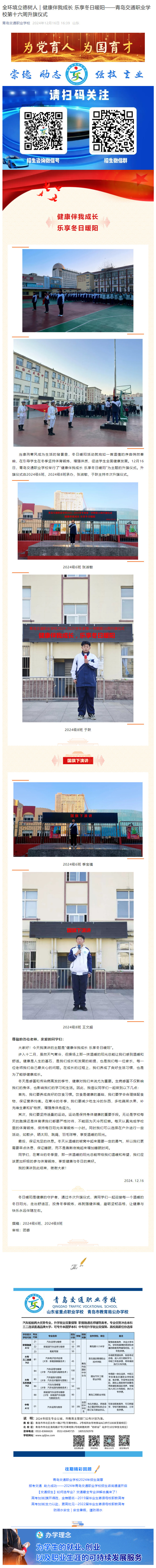This screenshot has height=1568, width=156.
Task: Open the 2022届毕业生表彰 article link
Action: (x=78, y=1503)
